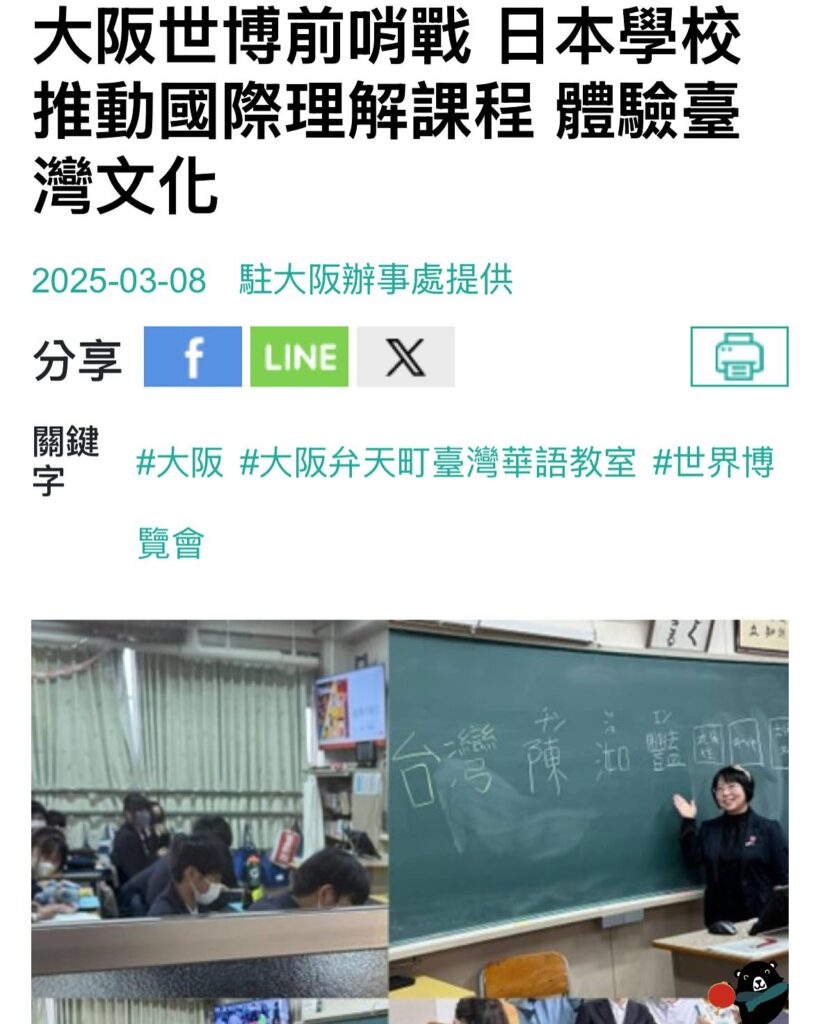Open the #大阪 keyword tag
The height and width of the screenshot is (1024, 820).
point(180,464)
